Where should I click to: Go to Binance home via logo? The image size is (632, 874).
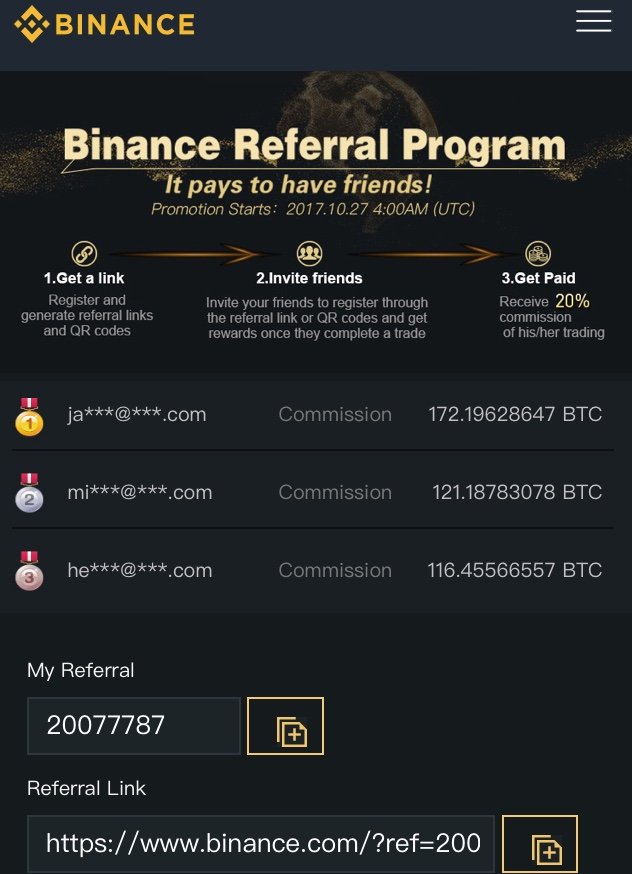tap(105, 23)
